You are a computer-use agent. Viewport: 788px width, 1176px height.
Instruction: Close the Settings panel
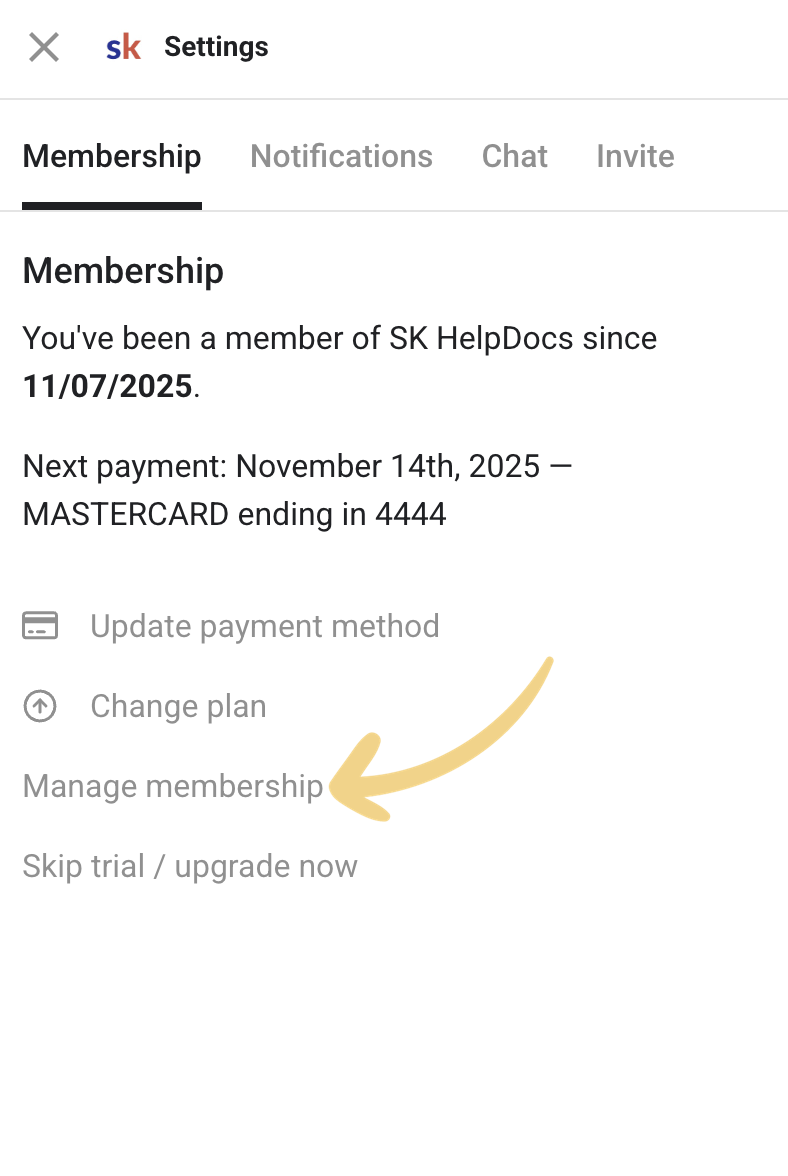coord(44,47)
